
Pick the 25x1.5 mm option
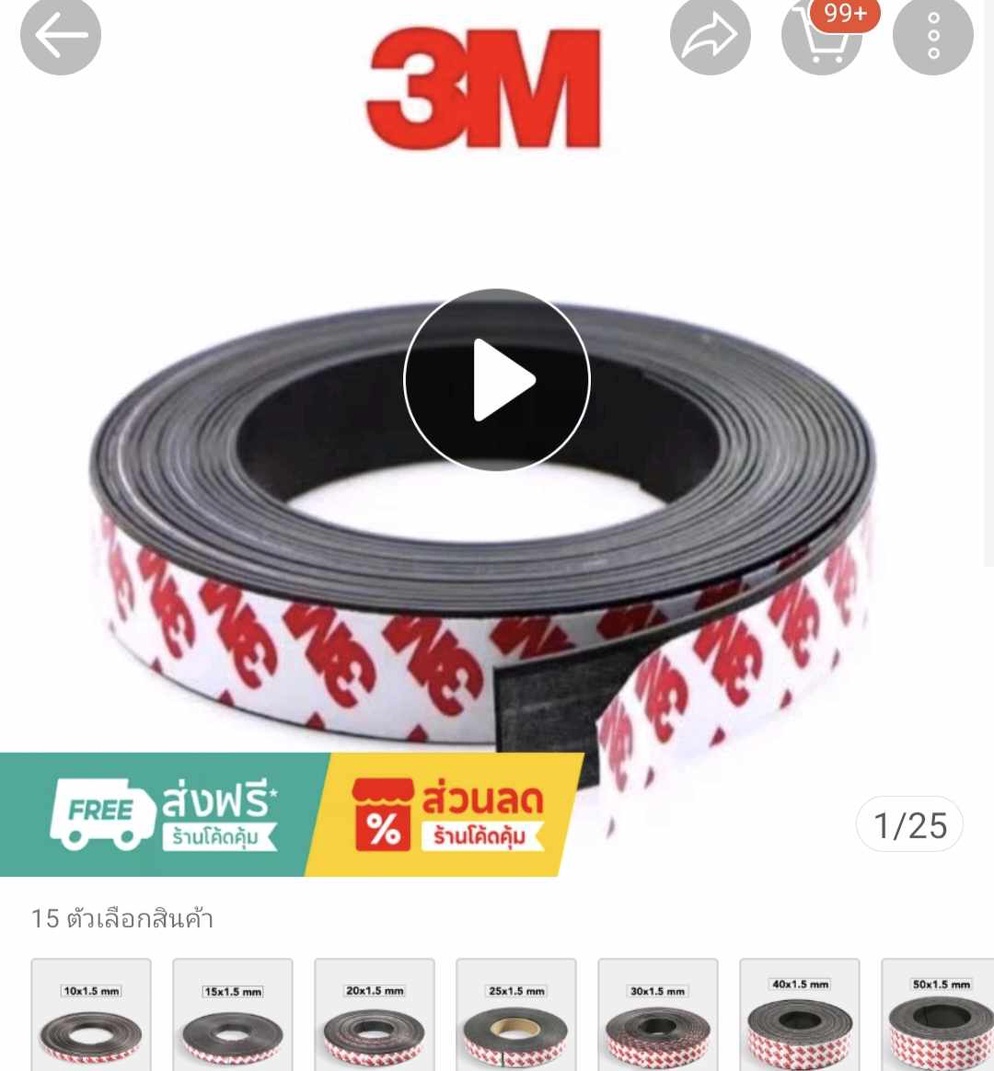[516, 1015]
